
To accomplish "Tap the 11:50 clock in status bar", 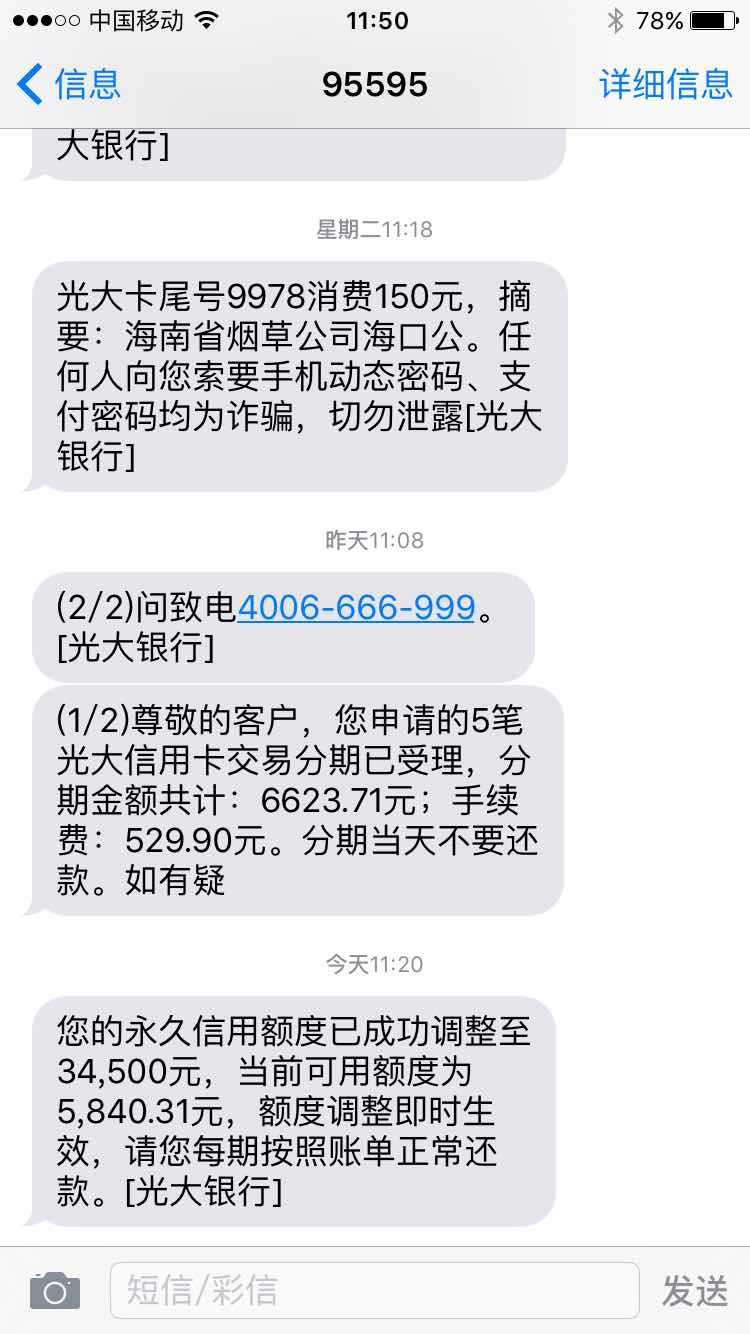I will click(375, 20).
